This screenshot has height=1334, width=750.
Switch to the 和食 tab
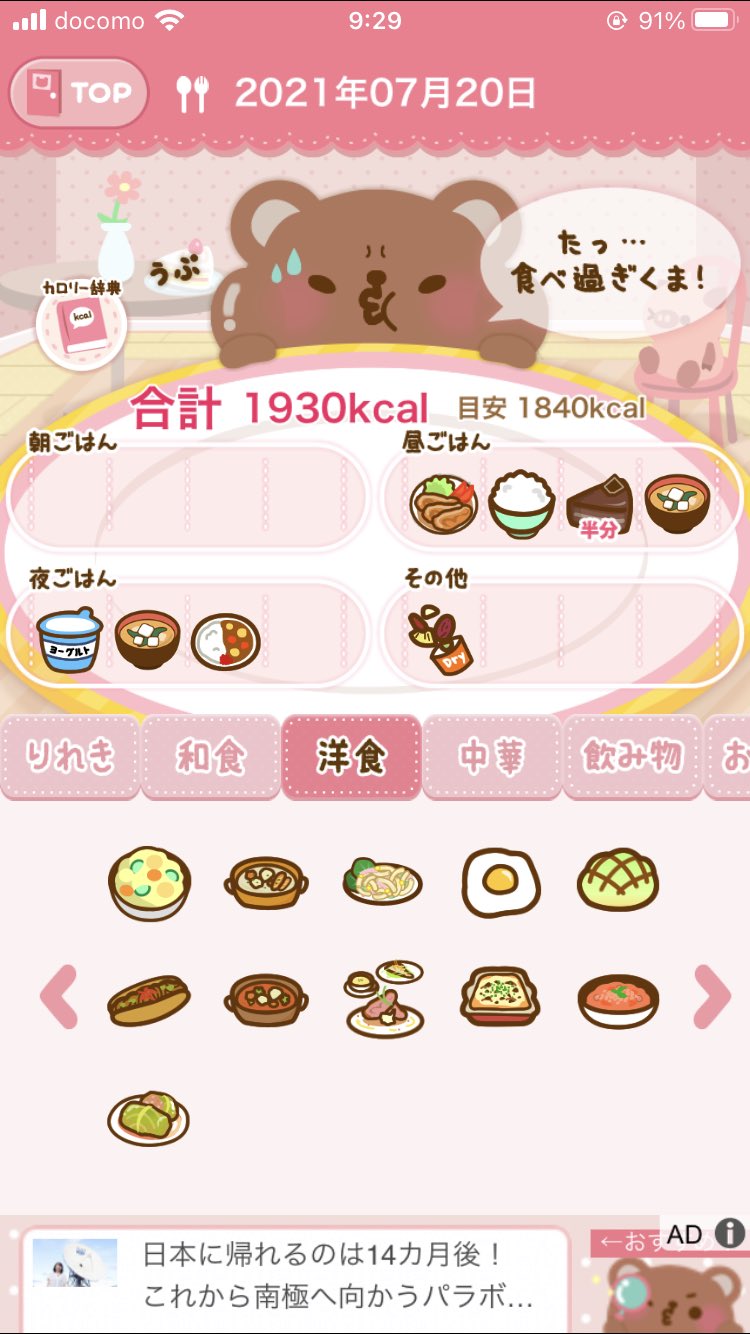(x=211, y=757)
